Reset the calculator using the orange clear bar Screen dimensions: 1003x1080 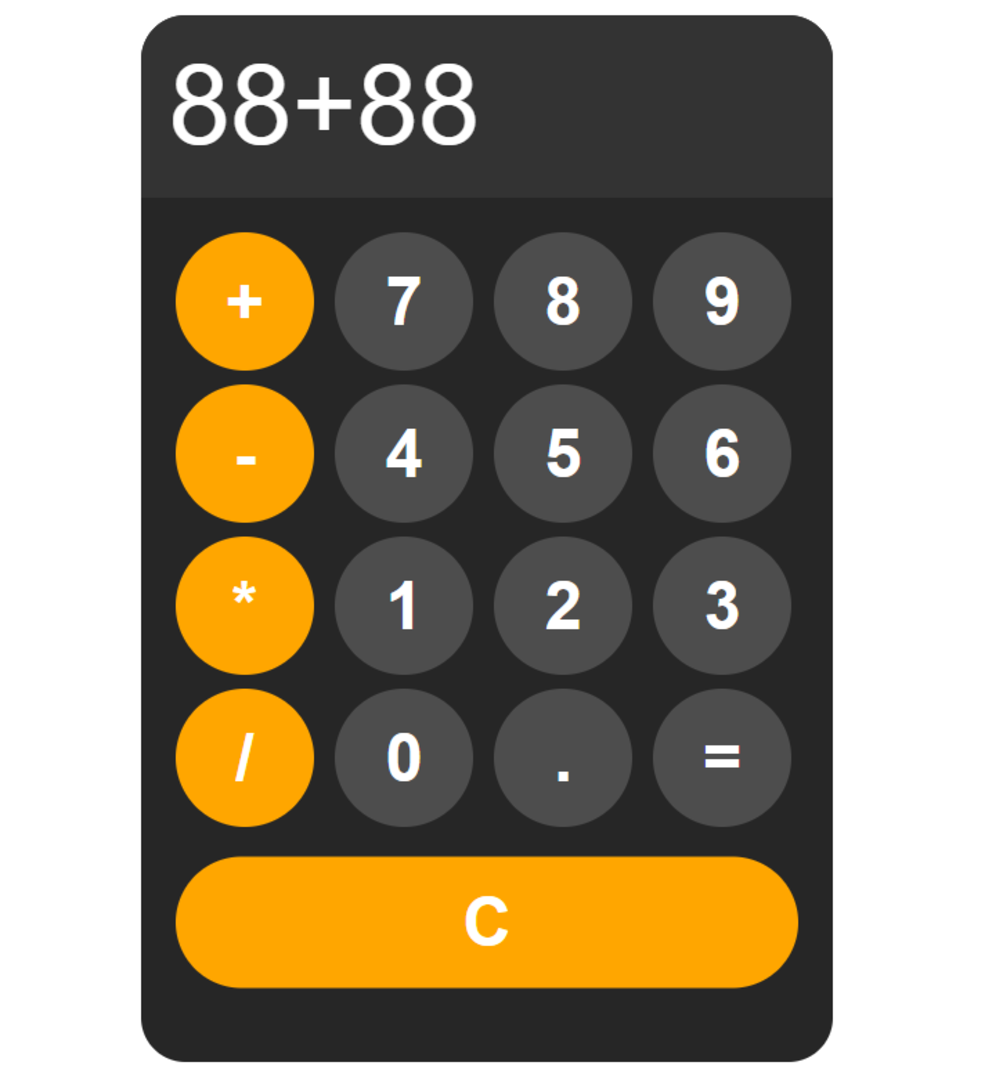487,921
